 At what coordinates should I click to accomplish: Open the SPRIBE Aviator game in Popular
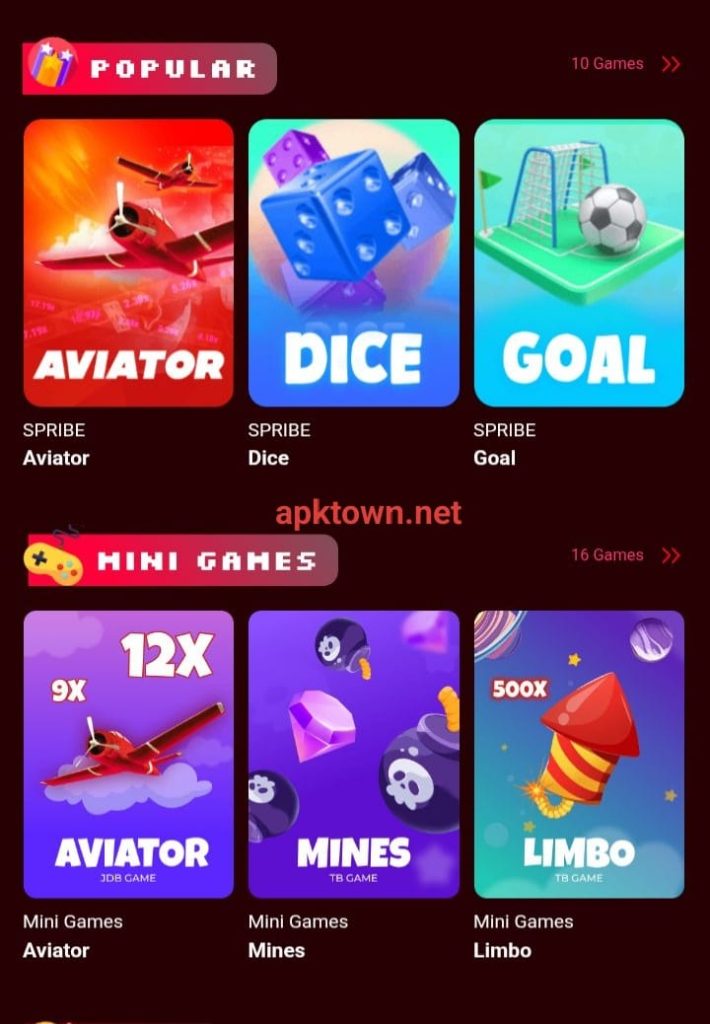coord(128,262)
